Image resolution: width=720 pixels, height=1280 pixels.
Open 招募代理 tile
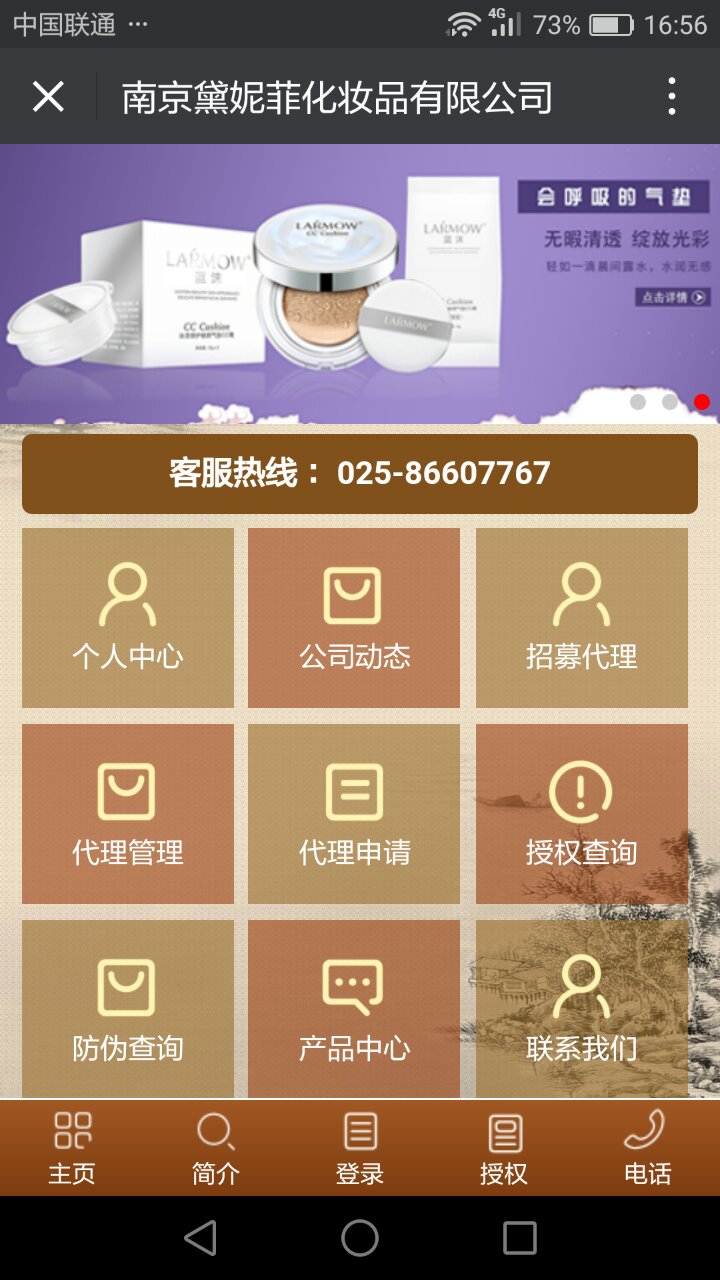tap(582, 617)
